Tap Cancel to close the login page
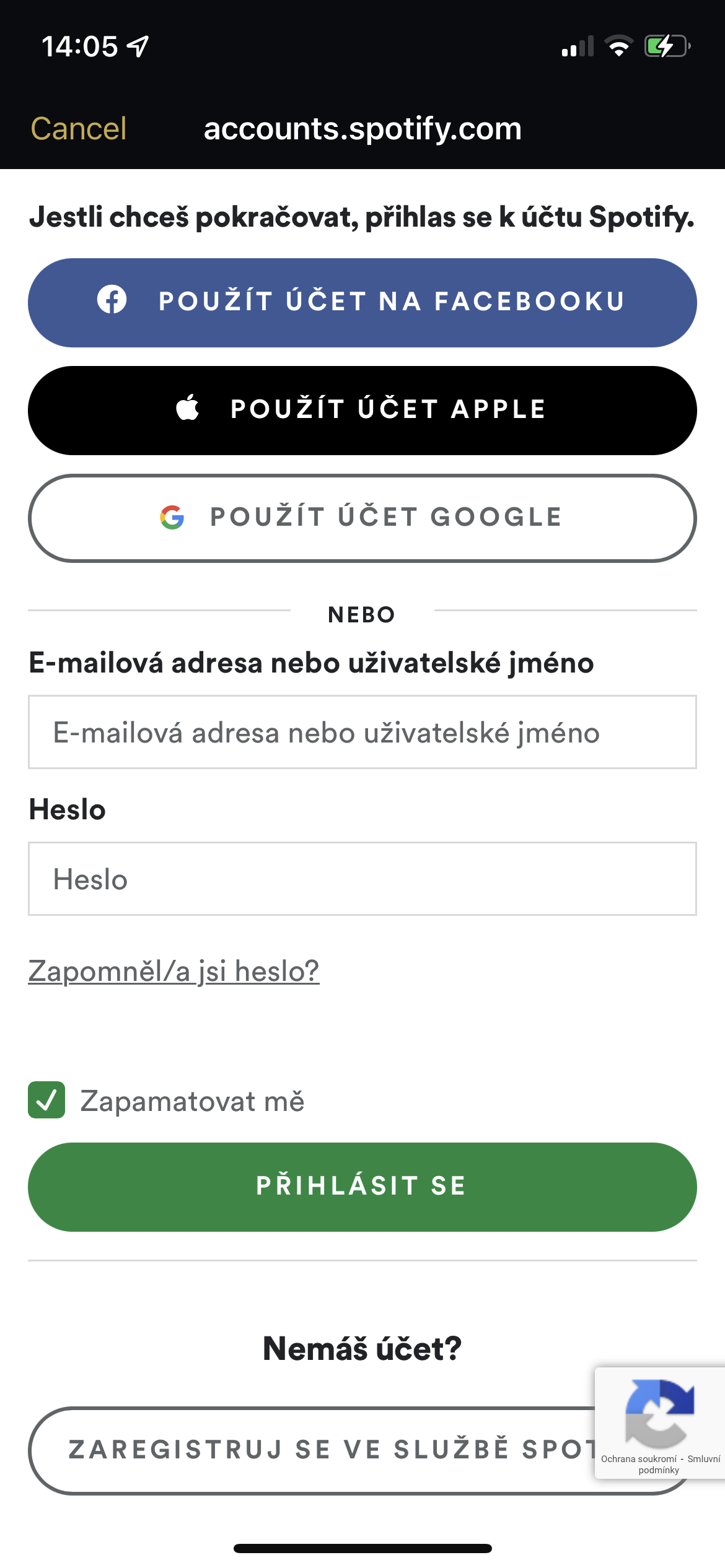Screen dimensions: 725x1568 79,129
